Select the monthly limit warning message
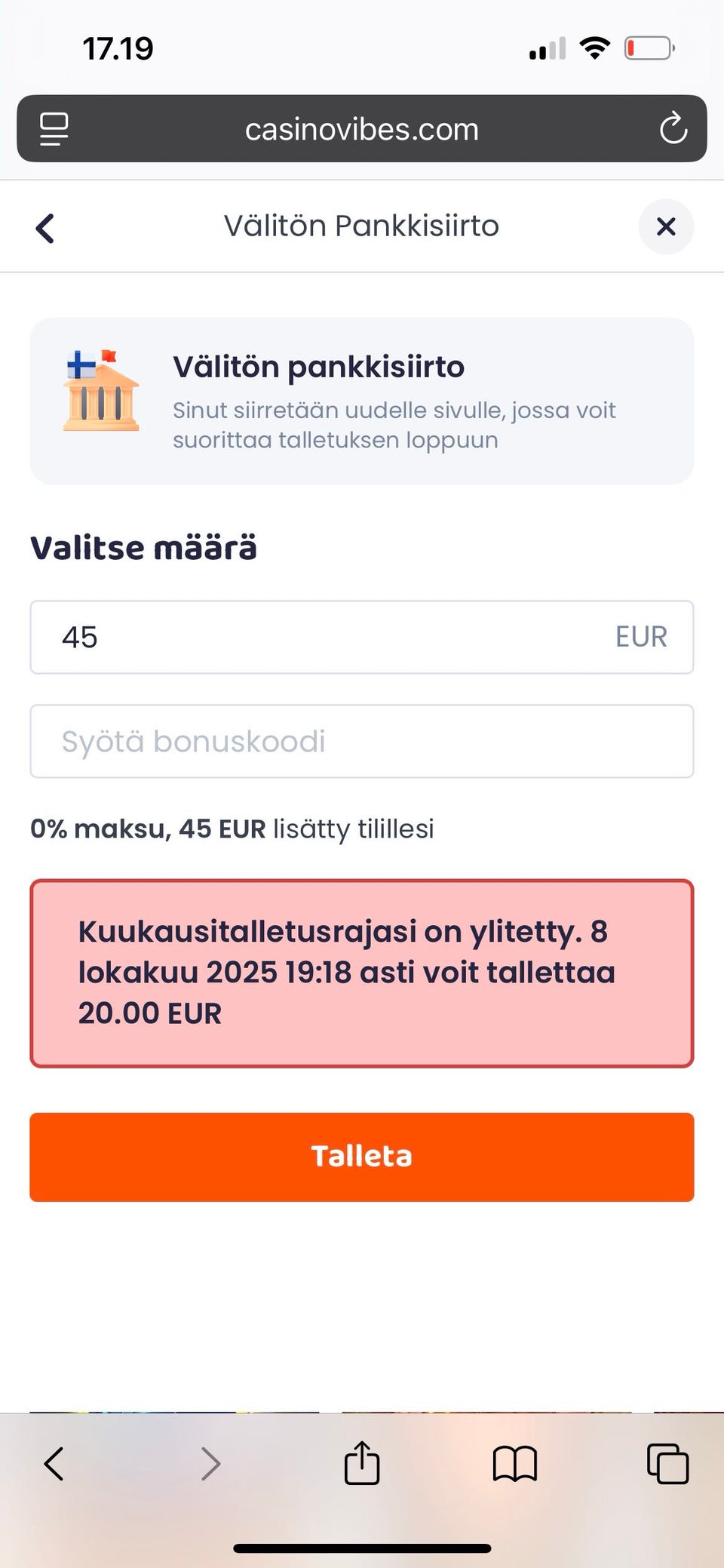The image size is (724, 1568). [x=361, y=972]
